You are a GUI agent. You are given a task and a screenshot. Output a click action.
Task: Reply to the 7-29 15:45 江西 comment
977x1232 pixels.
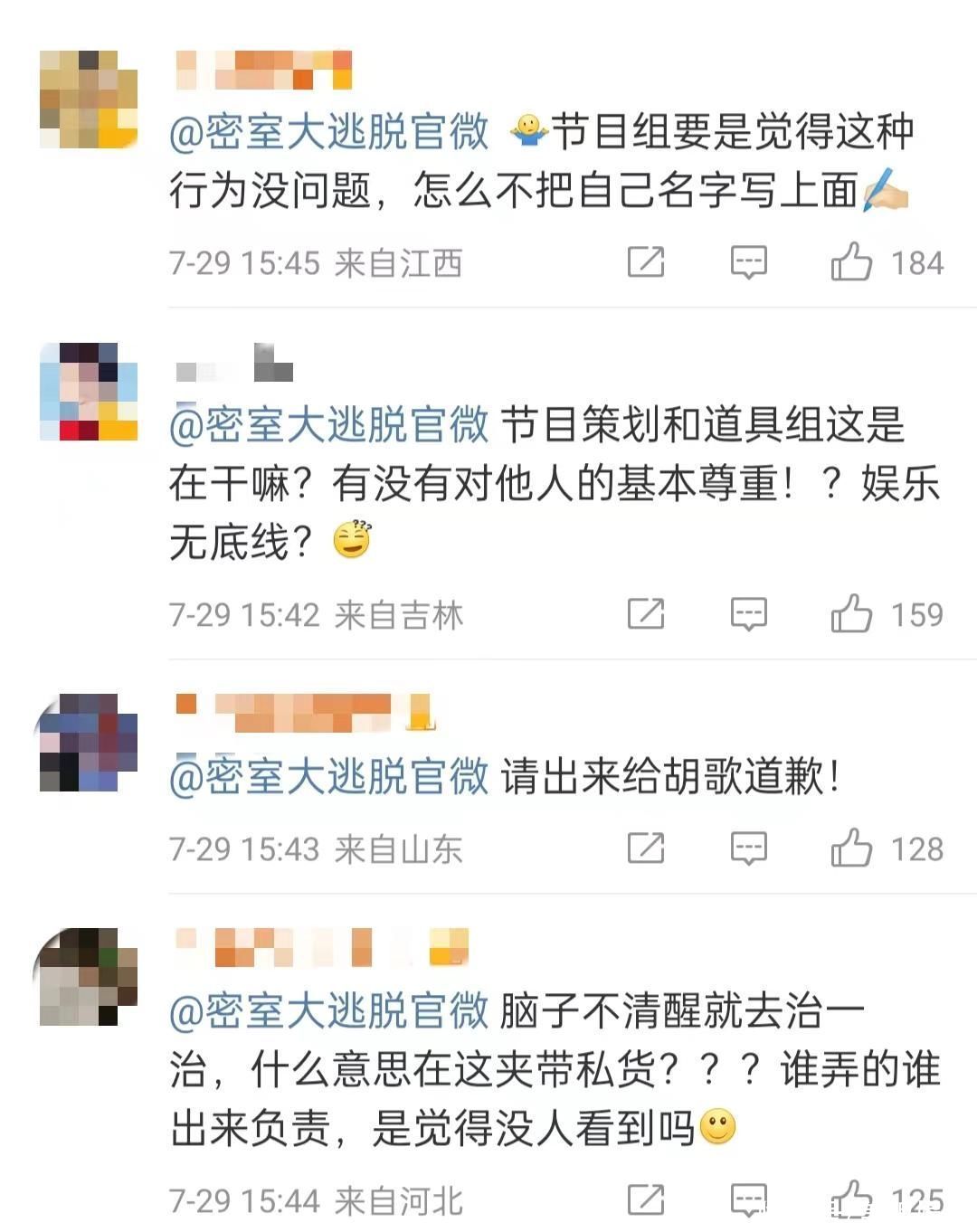[748, 262]
